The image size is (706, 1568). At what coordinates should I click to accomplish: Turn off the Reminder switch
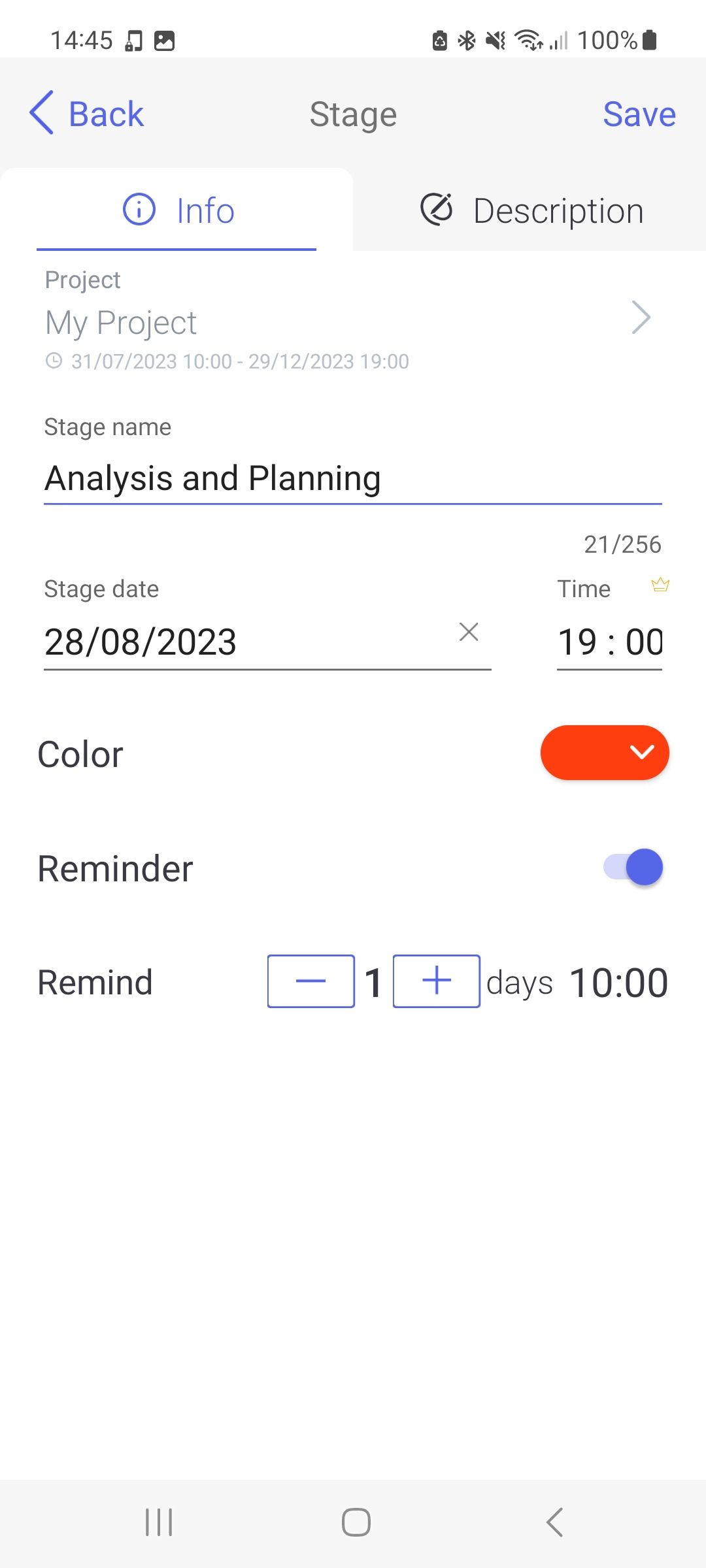point(633,867)
